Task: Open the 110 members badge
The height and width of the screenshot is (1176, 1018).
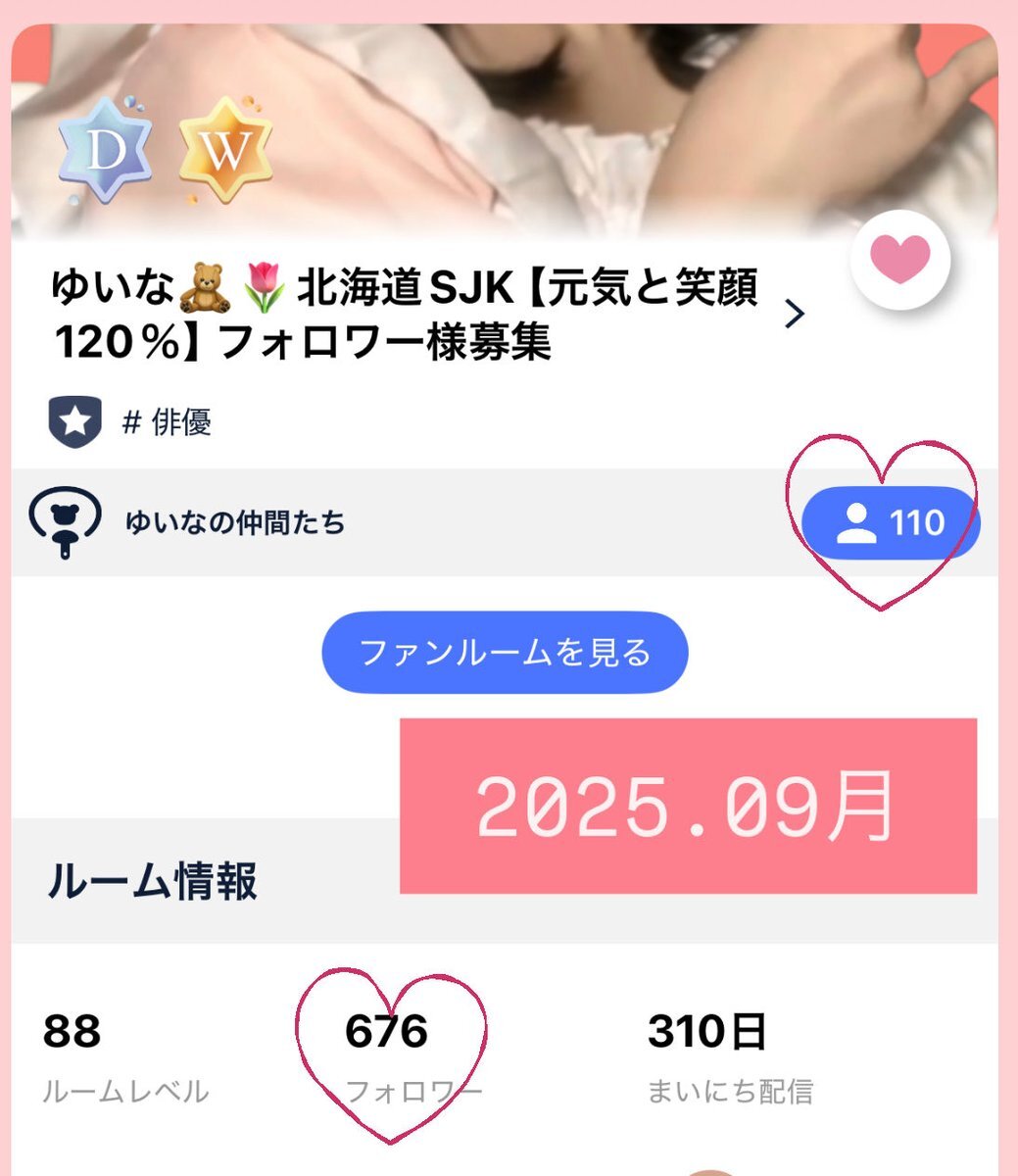Action: (891, 522)
